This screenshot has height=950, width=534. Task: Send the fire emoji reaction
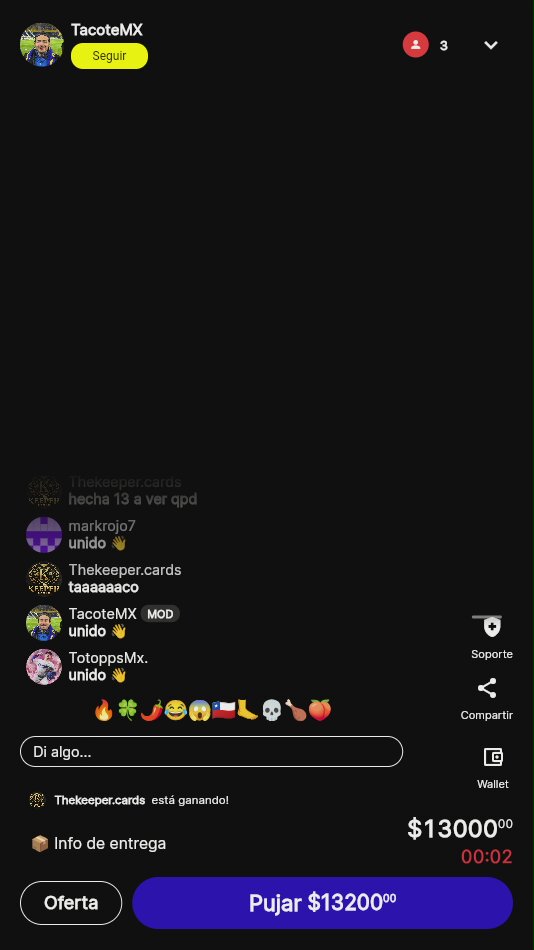(x=104, y=709)
